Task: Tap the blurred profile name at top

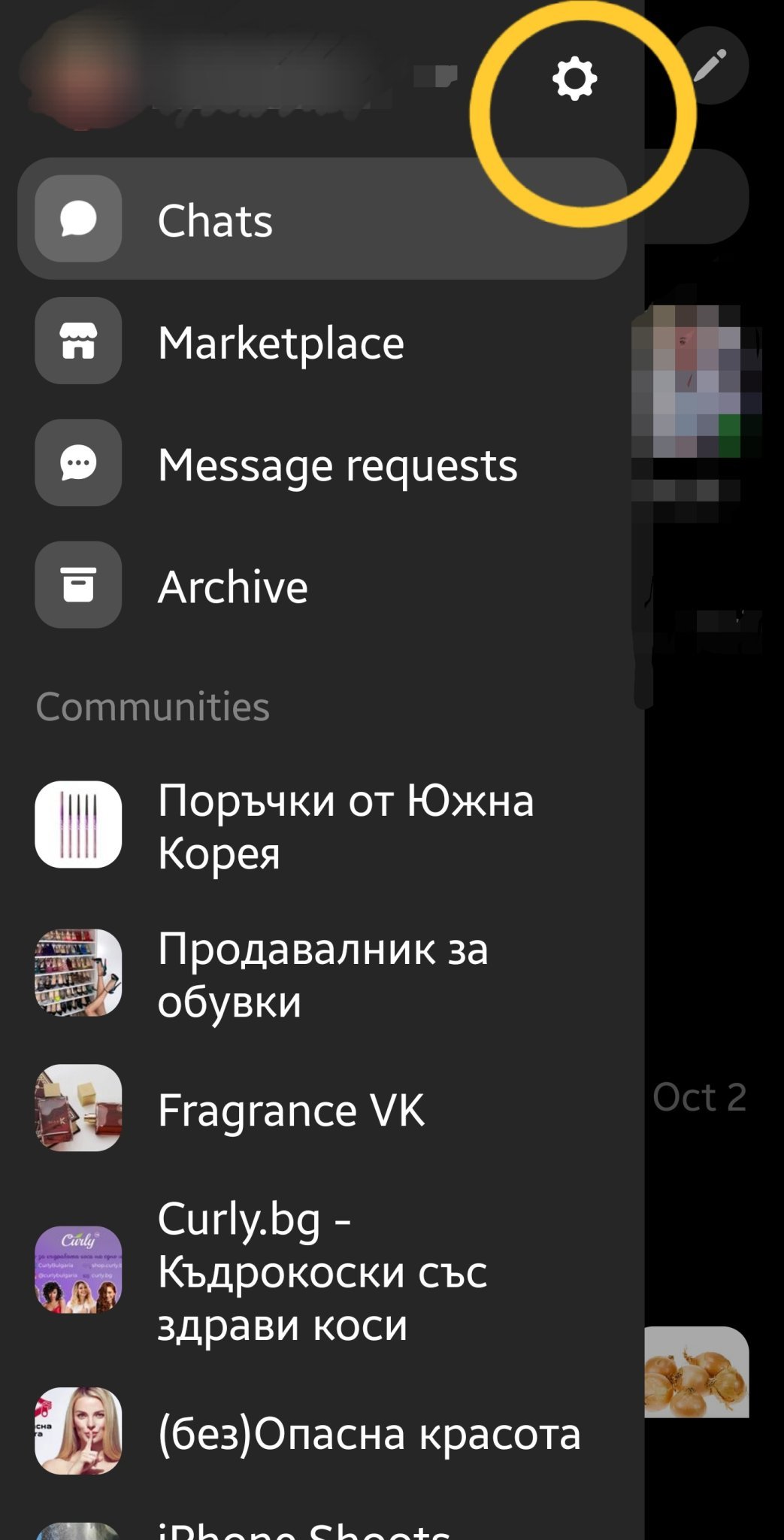Action: (x=226, y=75)
